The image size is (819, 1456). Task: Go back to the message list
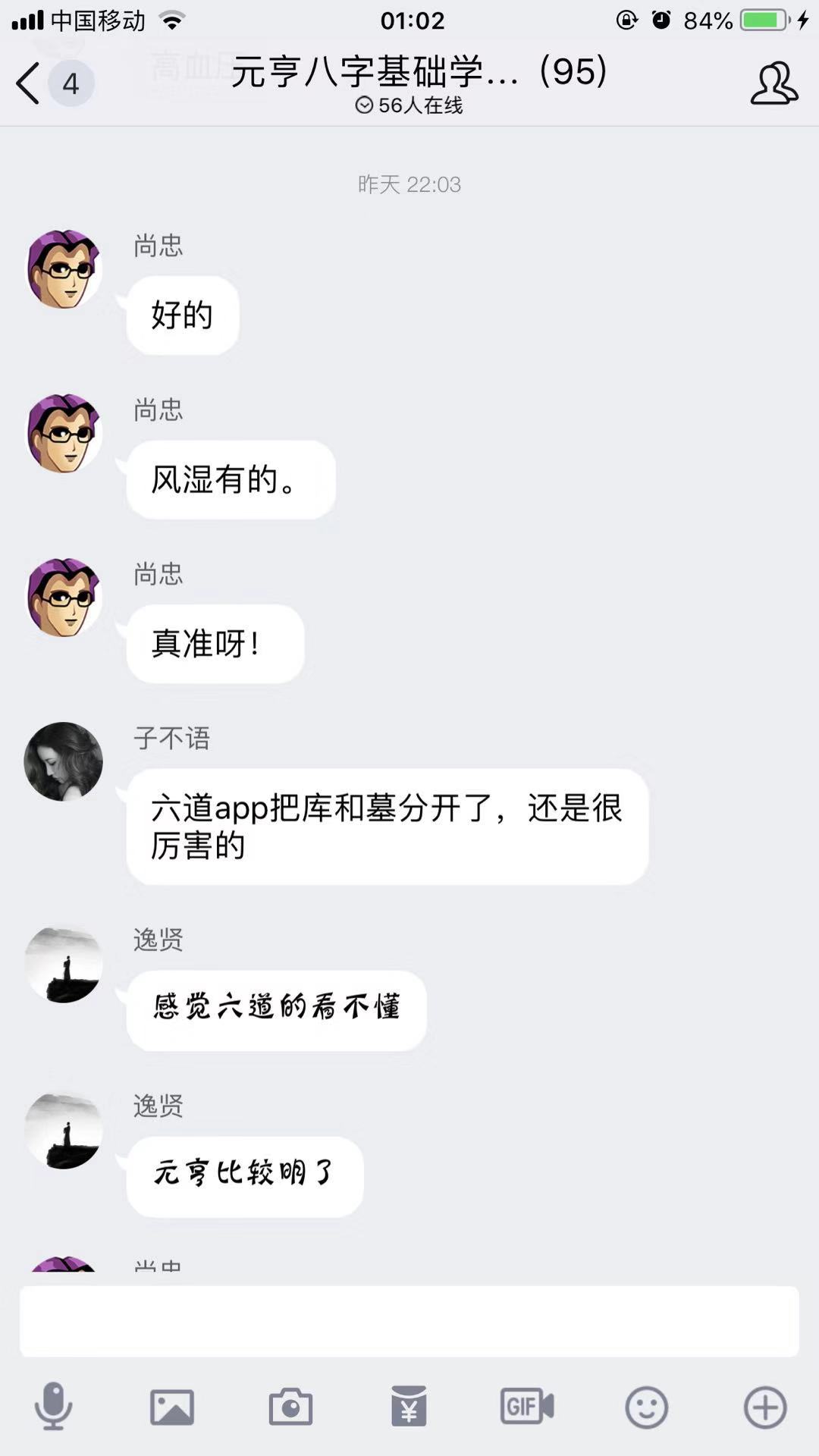[x=30, y=83]
